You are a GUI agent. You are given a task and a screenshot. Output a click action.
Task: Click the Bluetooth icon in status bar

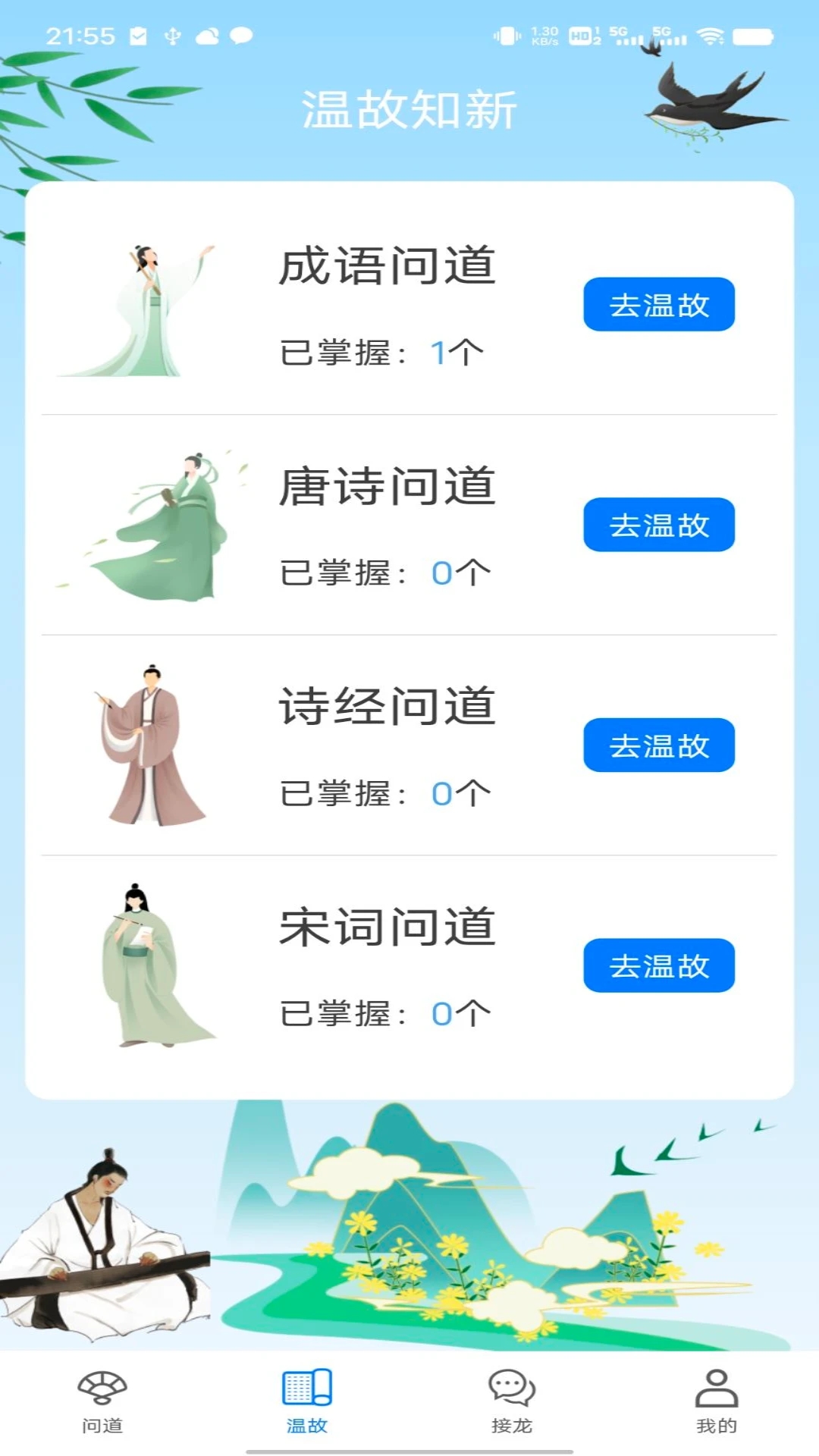click(x=173, y=34)
